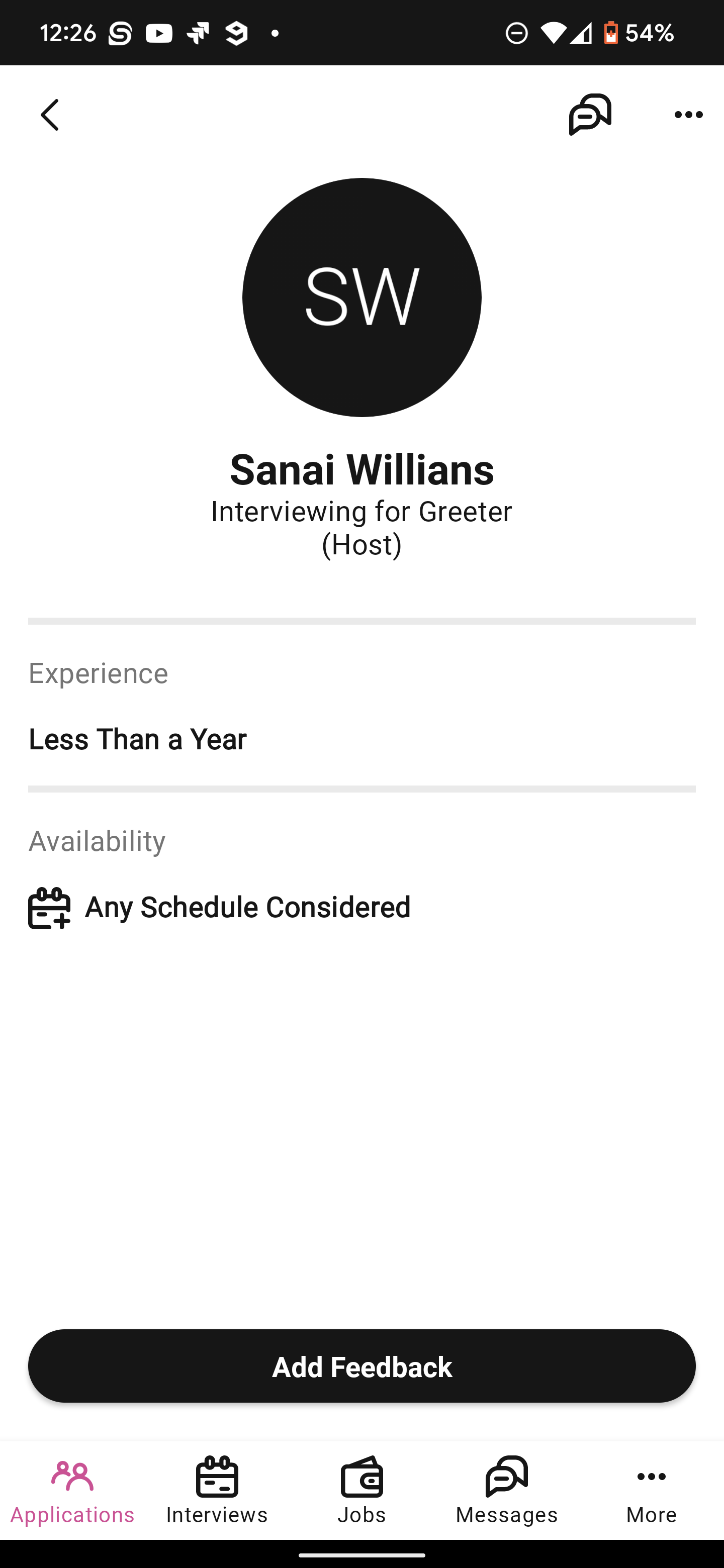
Task: Open the Messages tab
Action: tap(507, 1490)
